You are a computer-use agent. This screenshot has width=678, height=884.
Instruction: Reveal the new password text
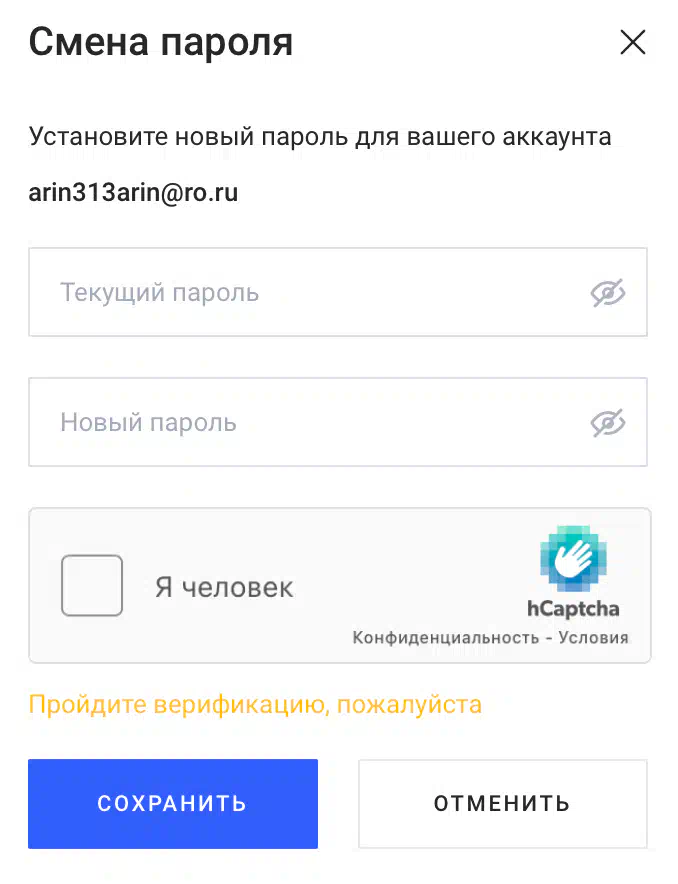click(607, 422)
